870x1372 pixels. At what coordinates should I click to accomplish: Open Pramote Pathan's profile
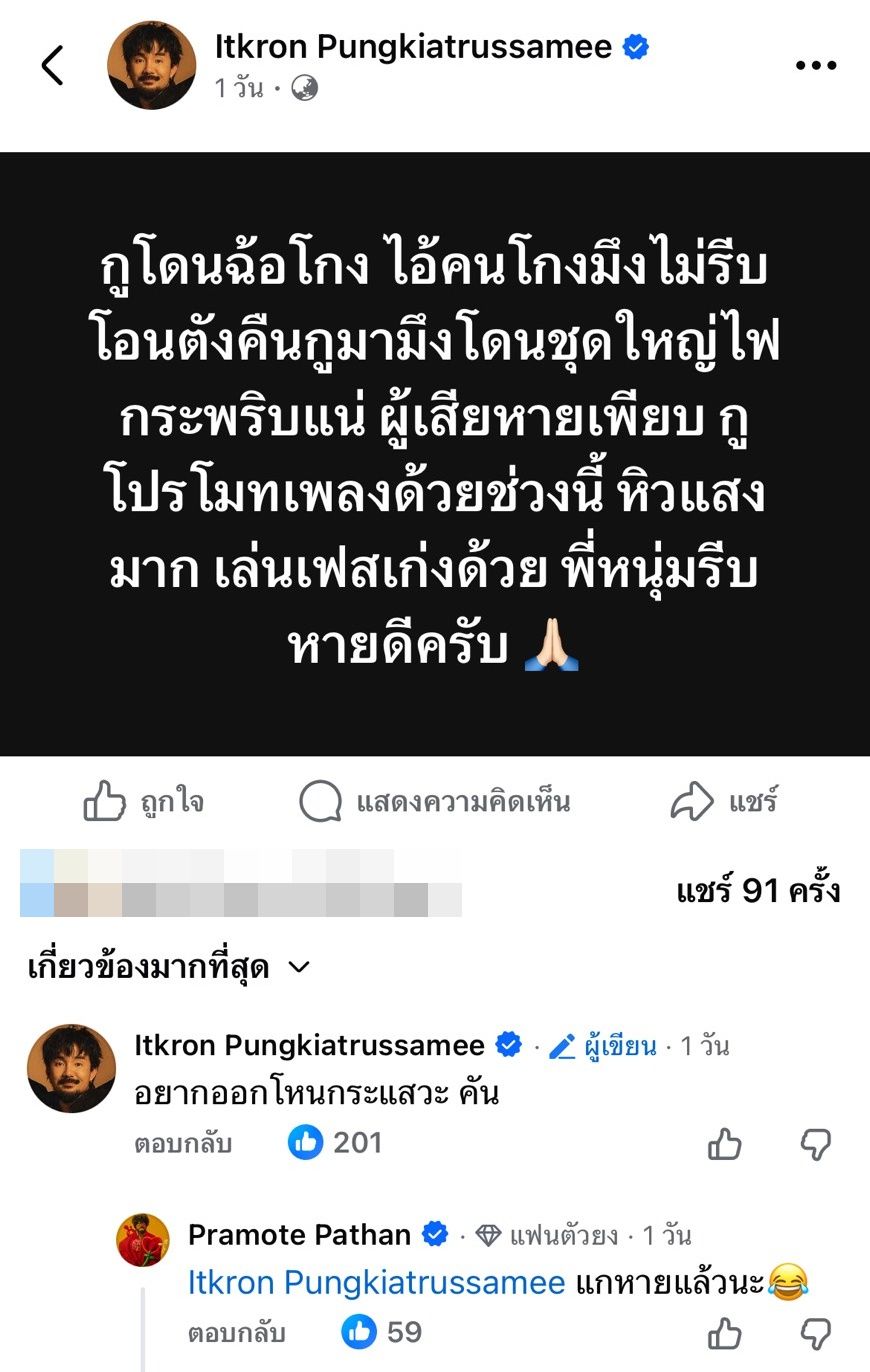[x=299, y=1235]
